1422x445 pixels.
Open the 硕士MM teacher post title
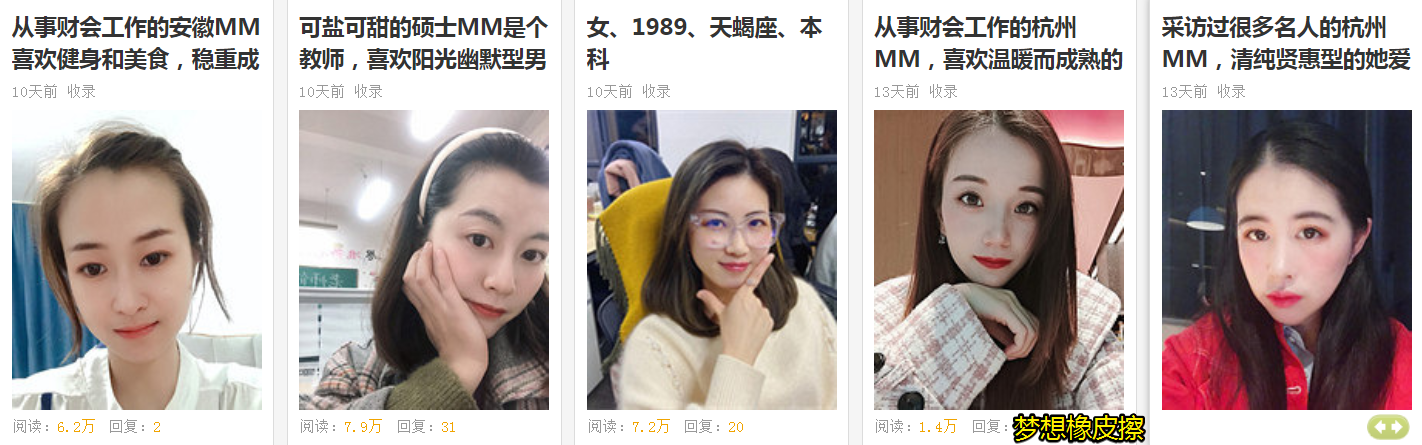tap(423, 43)
